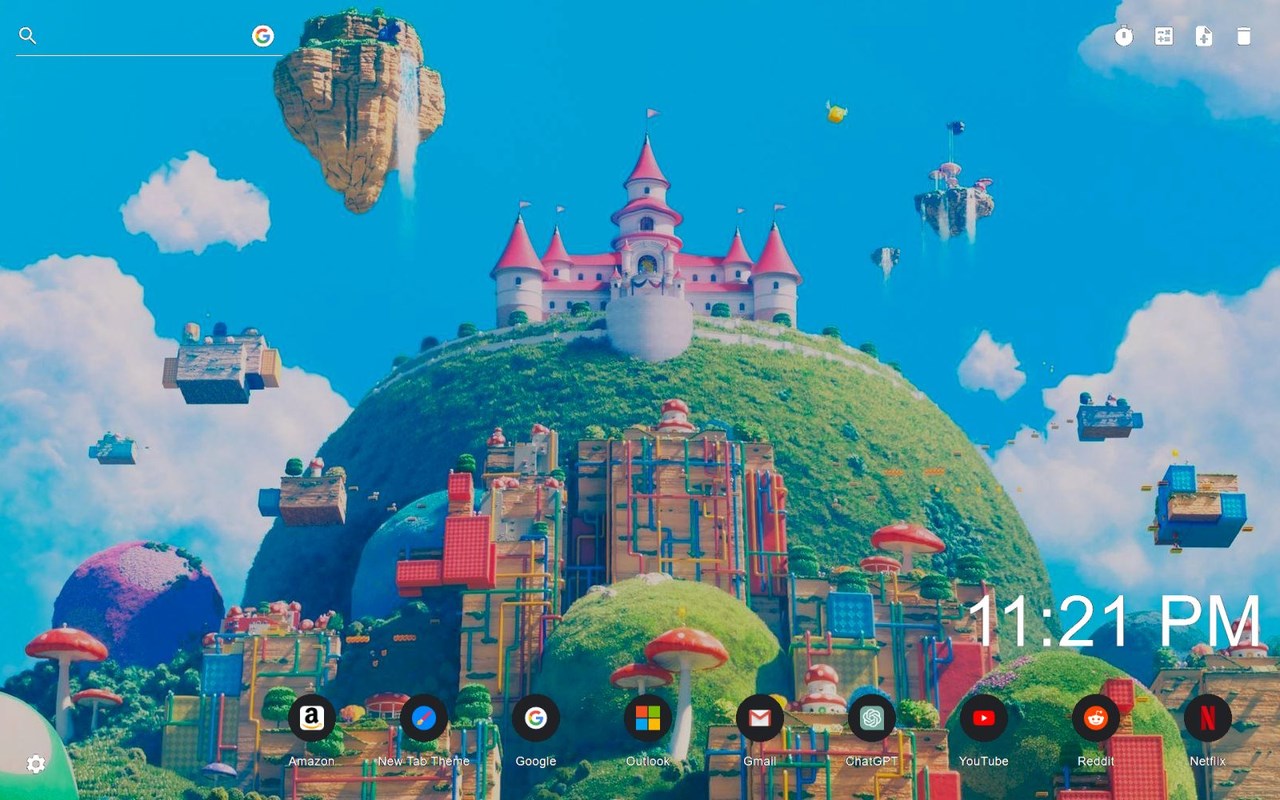Open the stopwatch timer tool

click(x=1124, y=36)
